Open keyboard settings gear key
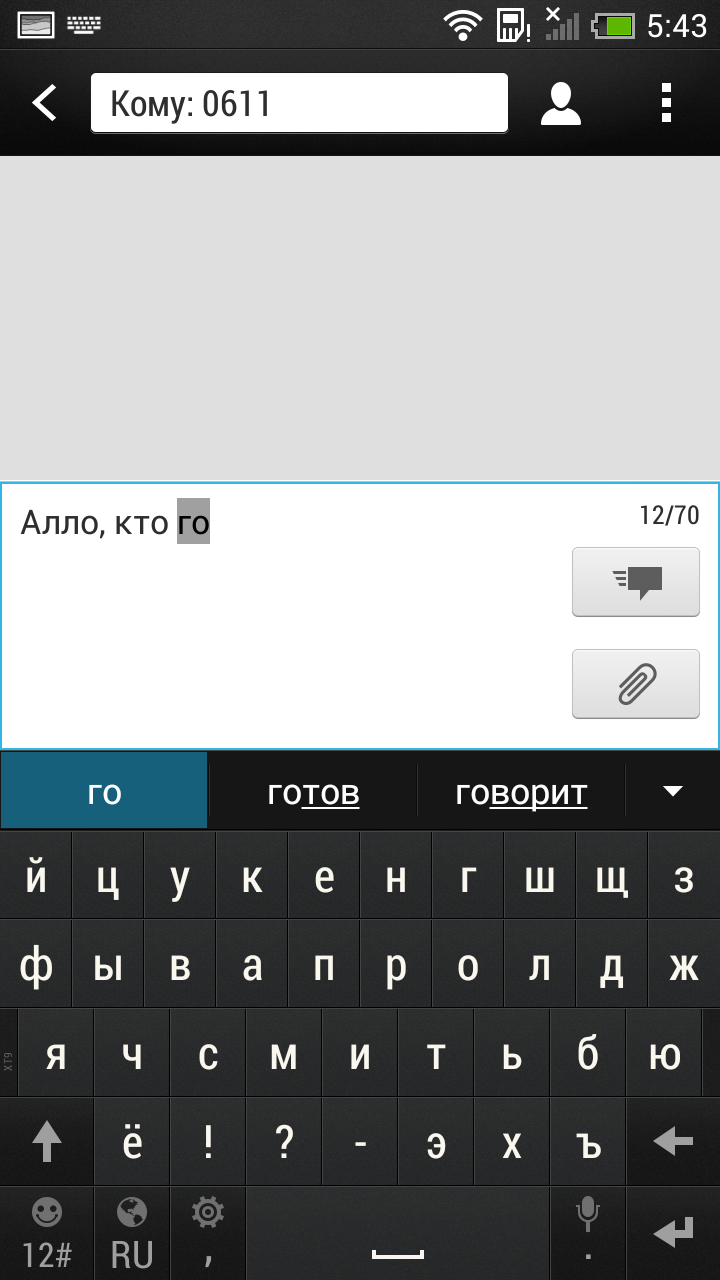 point(207,1234)
